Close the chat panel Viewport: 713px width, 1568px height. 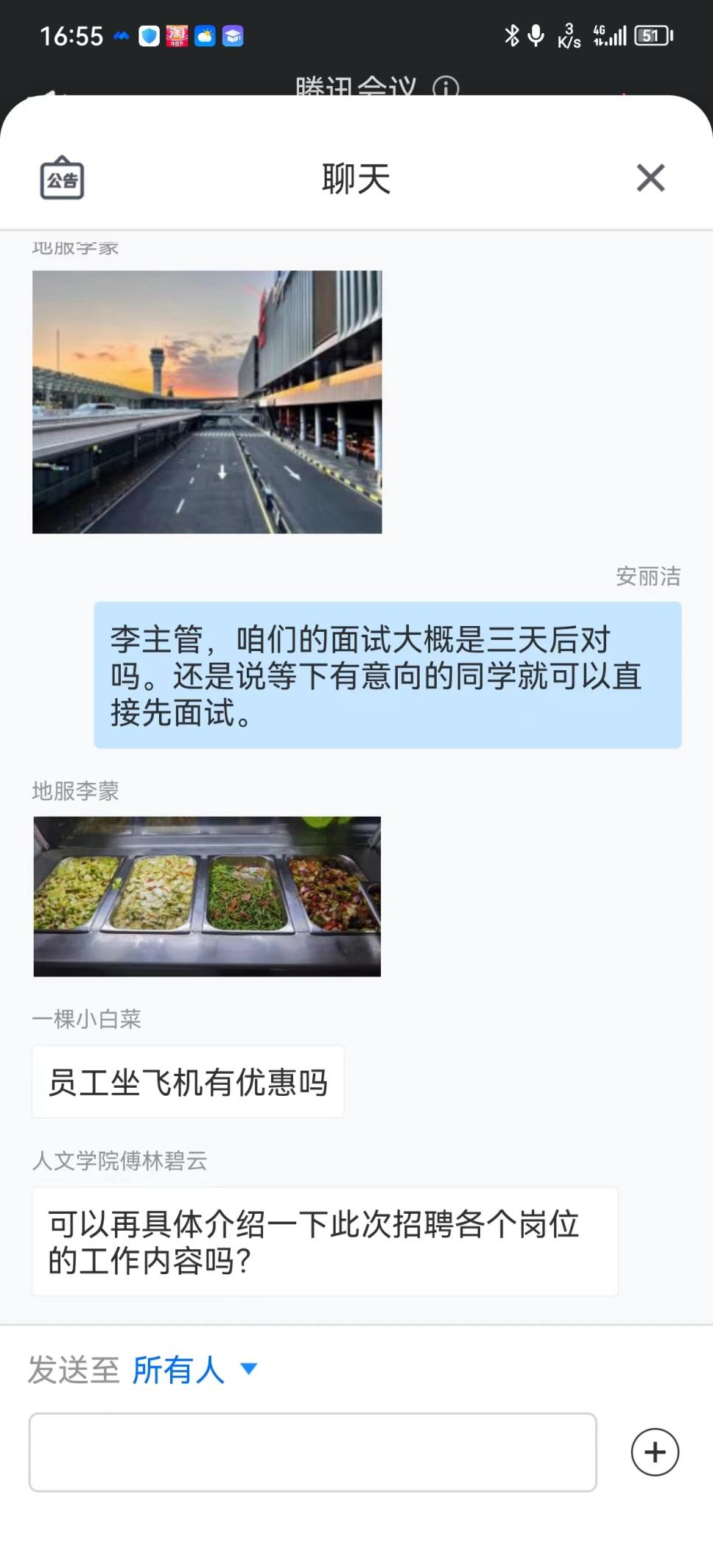pyautogui.click(x=650, y=178)
